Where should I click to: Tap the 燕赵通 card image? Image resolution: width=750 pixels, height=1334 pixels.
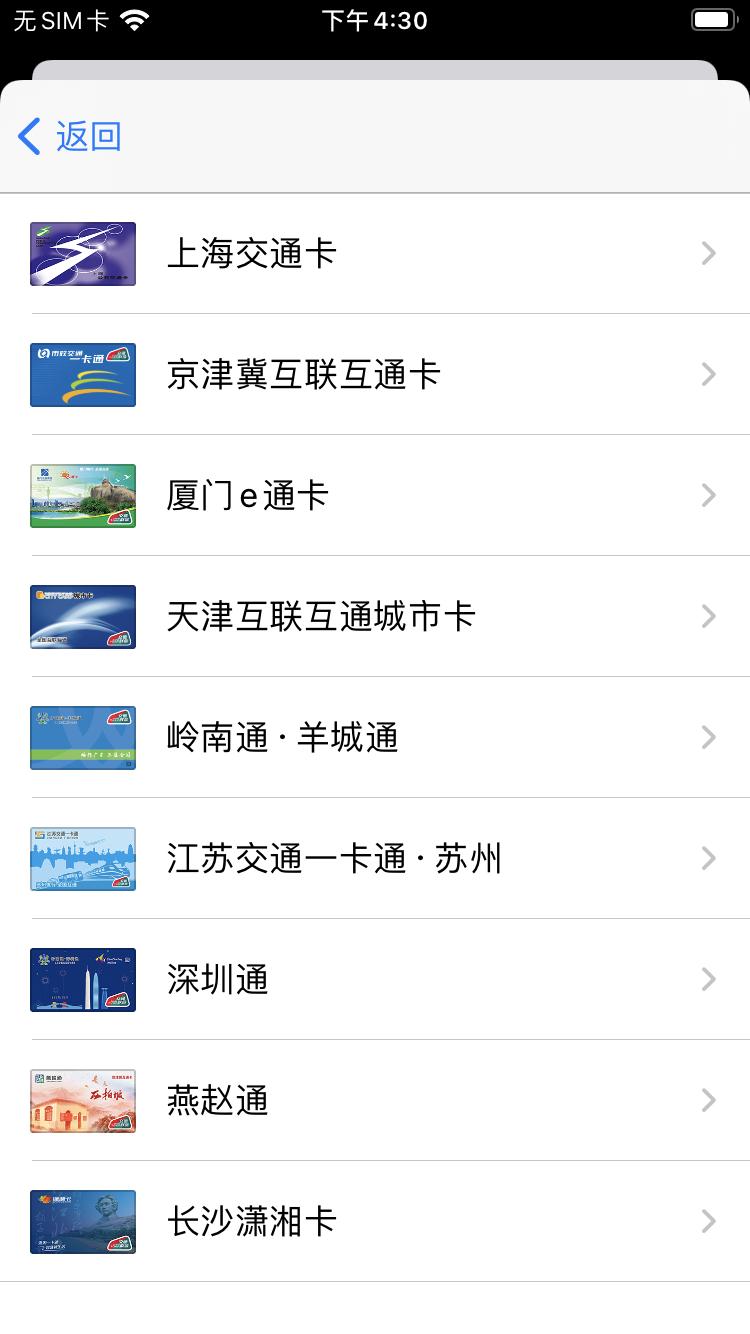[x=83, y=1101]
